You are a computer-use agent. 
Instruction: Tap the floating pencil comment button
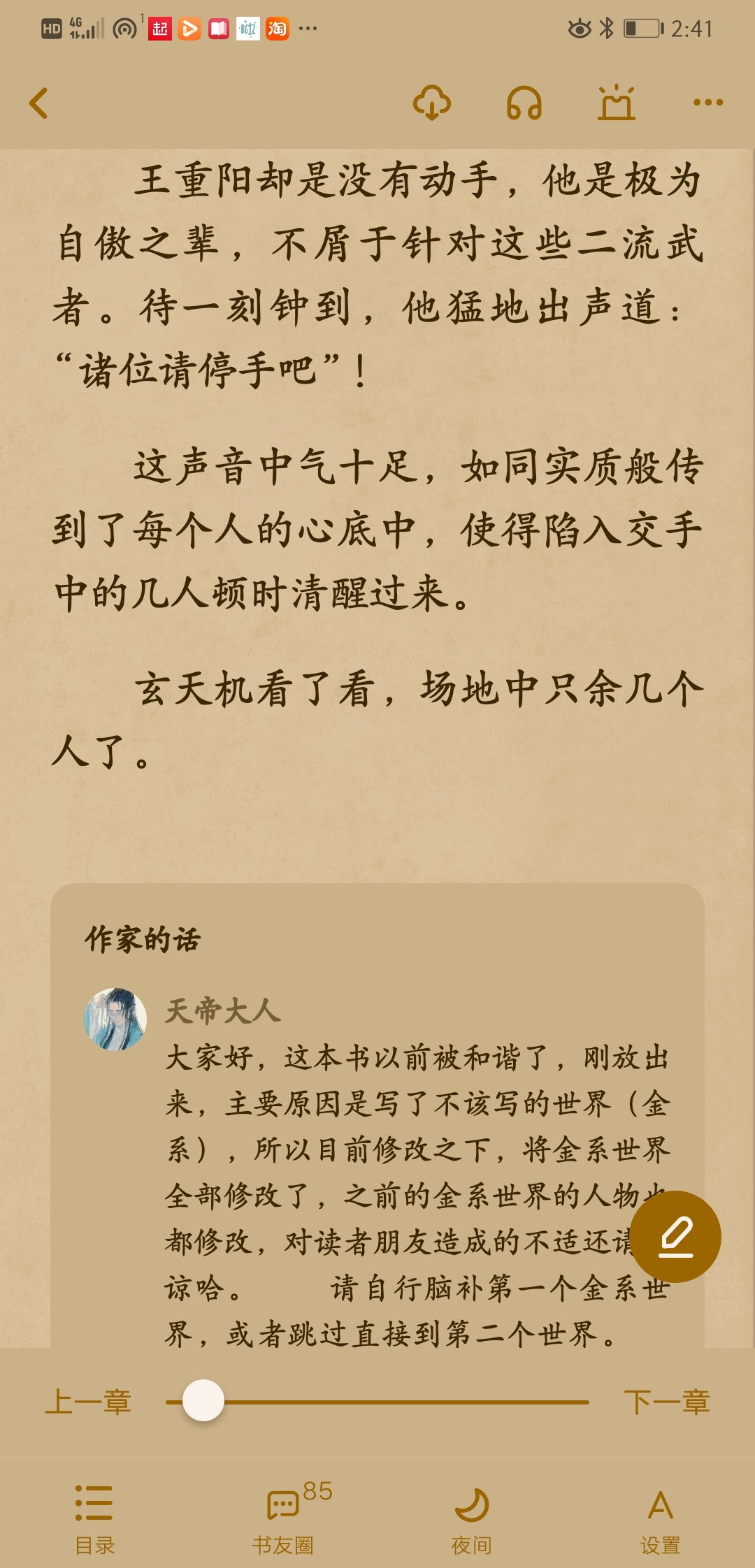tap(675, 1237)
